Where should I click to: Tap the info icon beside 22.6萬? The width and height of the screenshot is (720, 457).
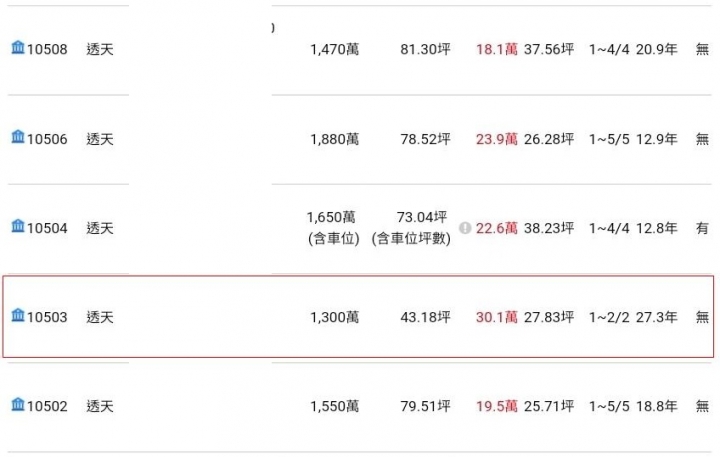pos(465,228)
